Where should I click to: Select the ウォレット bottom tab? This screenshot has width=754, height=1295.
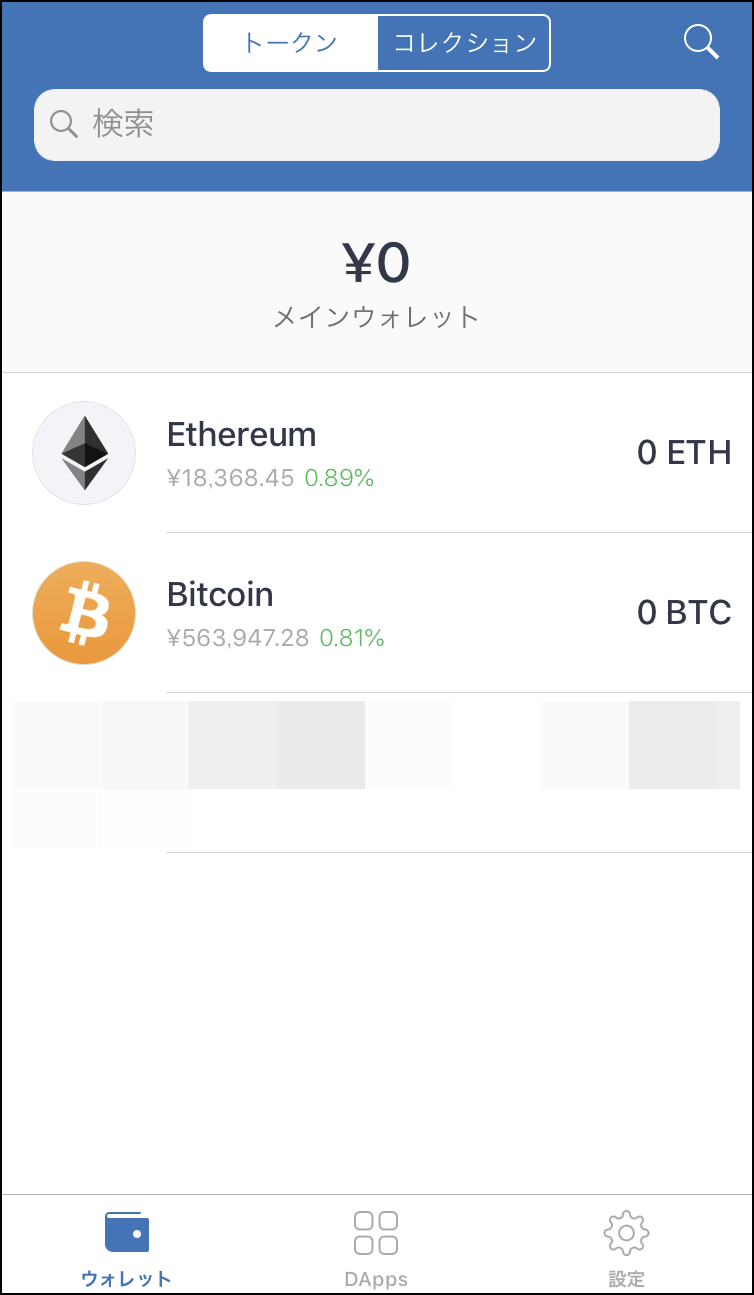127,1246
